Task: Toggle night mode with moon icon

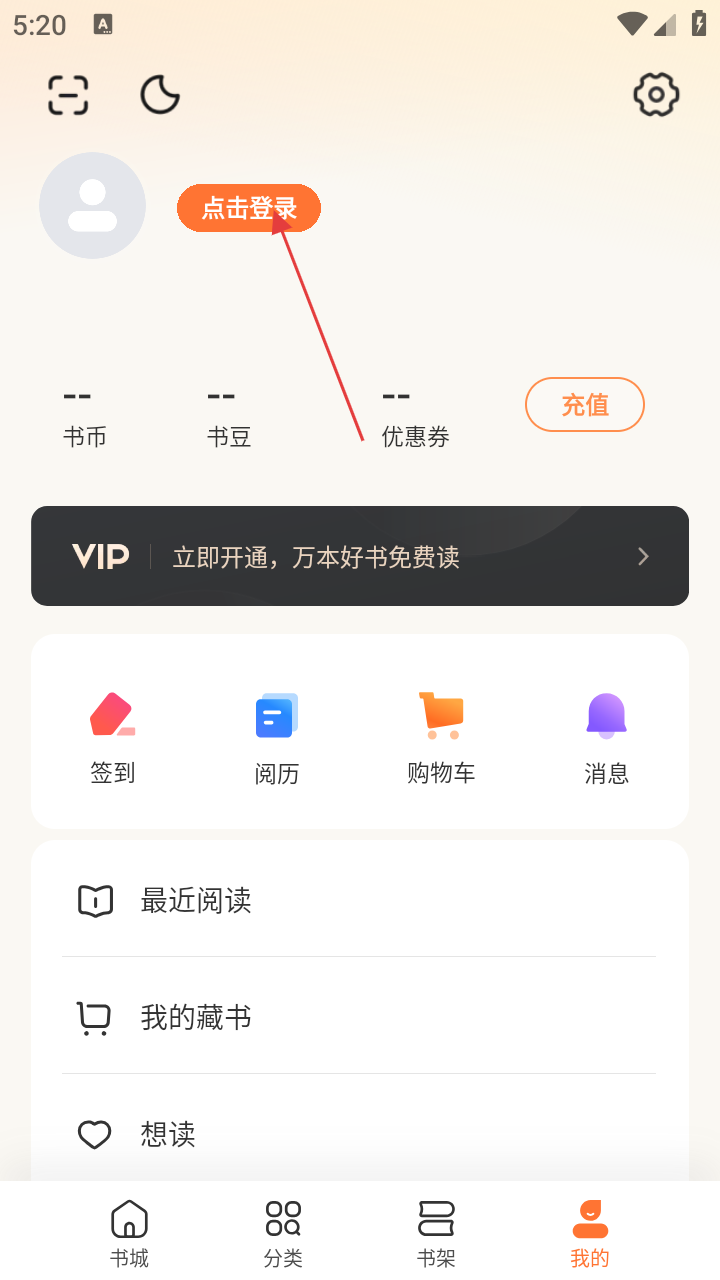Action: [159, 95]
